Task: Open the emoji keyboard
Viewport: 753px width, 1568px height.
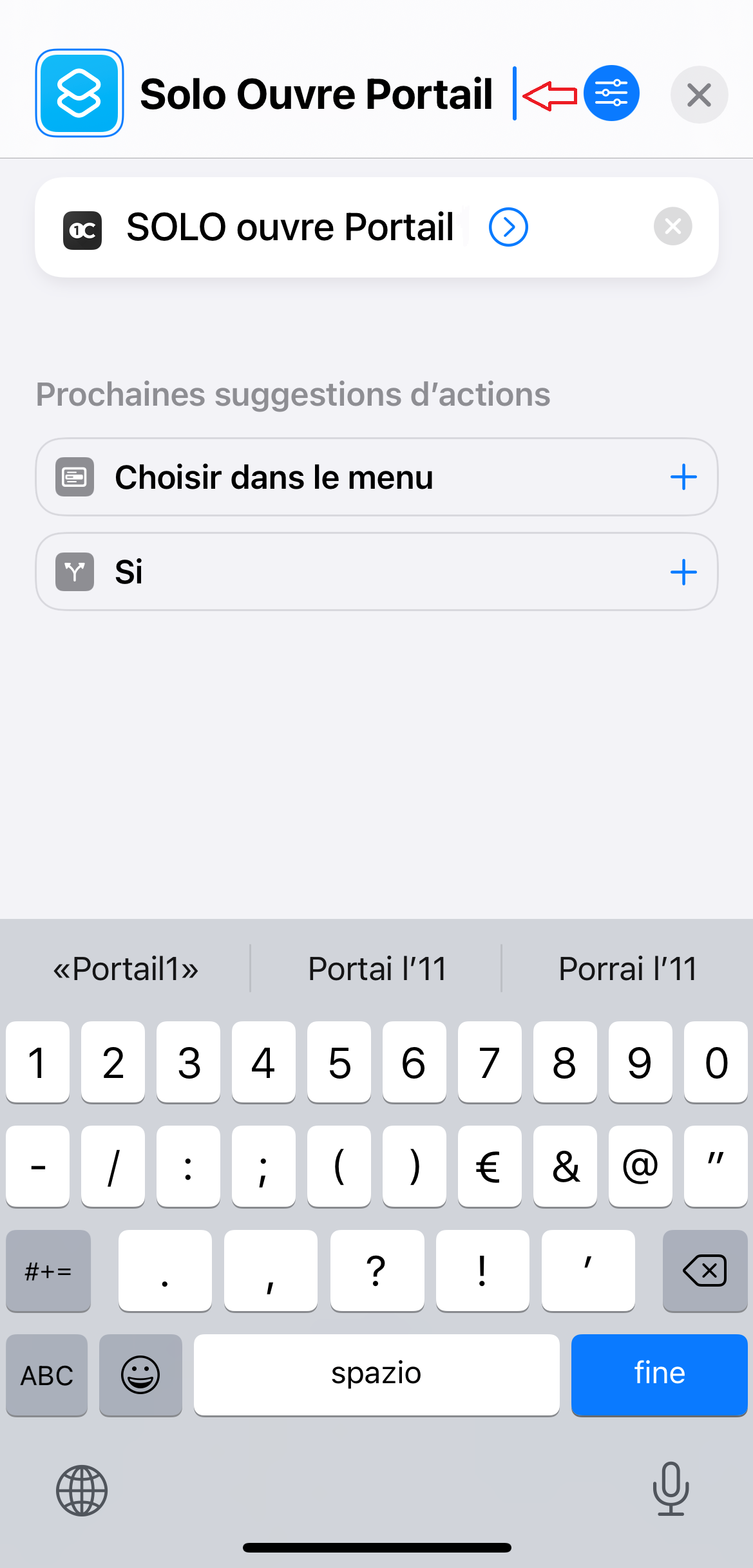Action: pos(140,1374)
